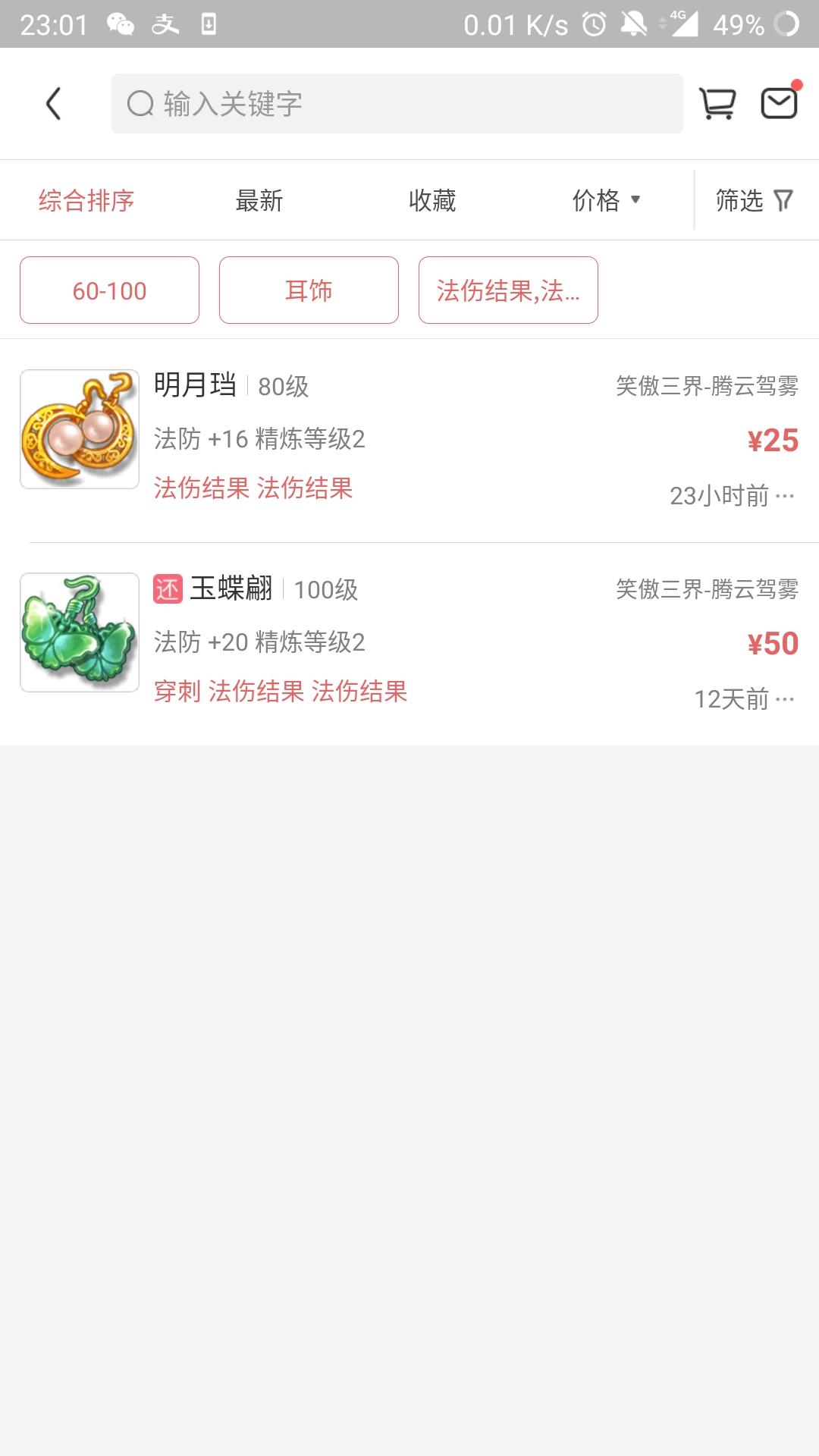The image size is (819, 1456).
Task: Open the 筛选 filter panel
Action: [754, 201]
